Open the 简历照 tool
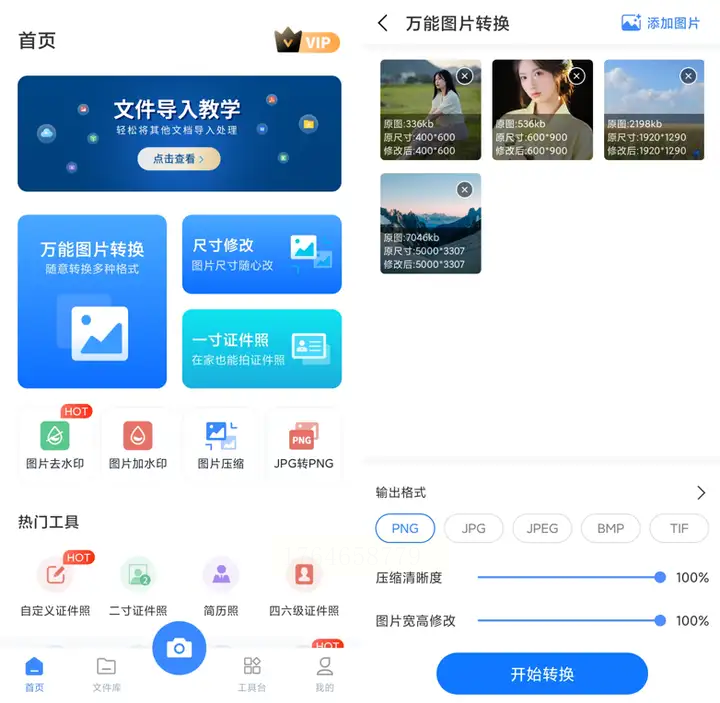720x703 pixels. [x=221, y=585]
